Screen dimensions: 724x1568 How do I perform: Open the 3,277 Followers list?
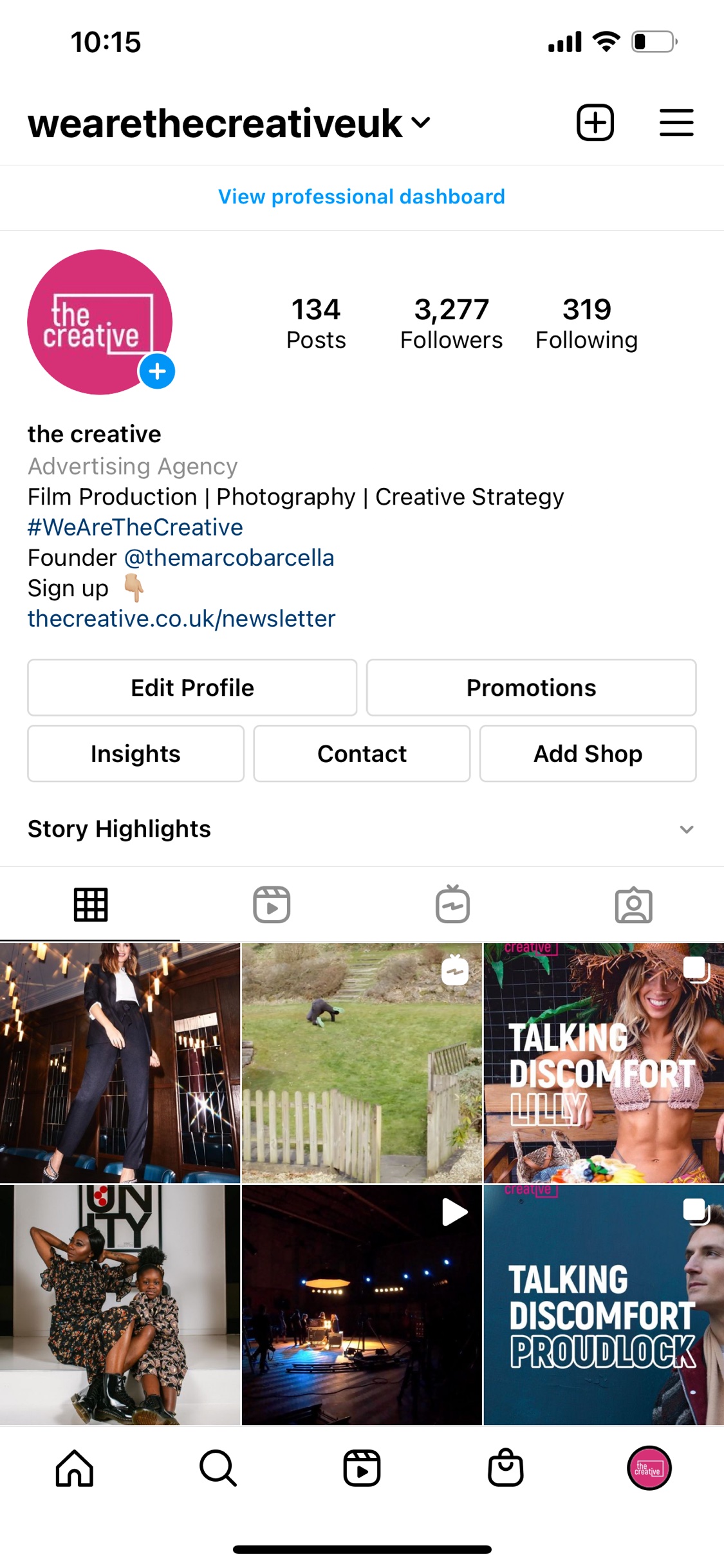451,323
